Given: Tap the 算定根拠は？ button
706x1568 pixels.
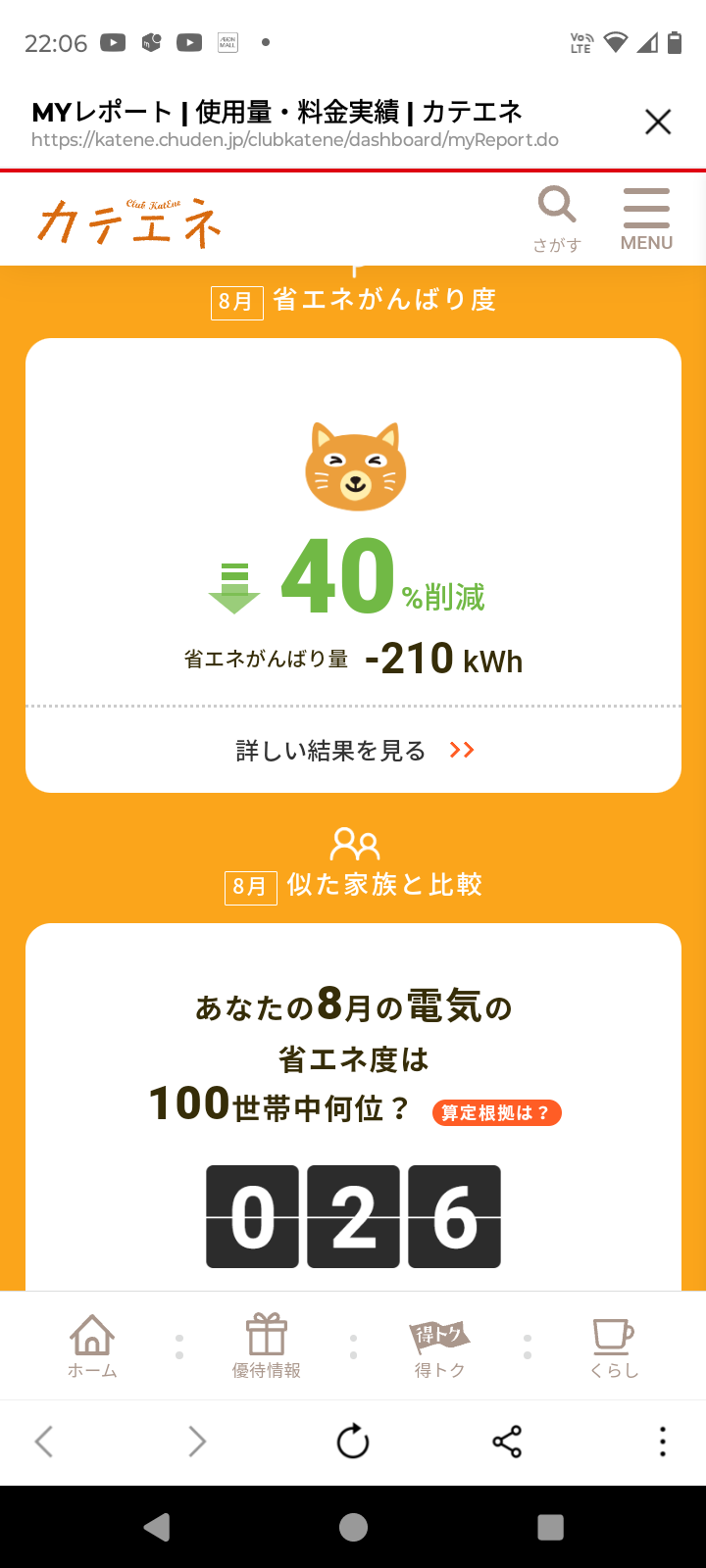Looking at the screenshot, I should pos(496,1112).
